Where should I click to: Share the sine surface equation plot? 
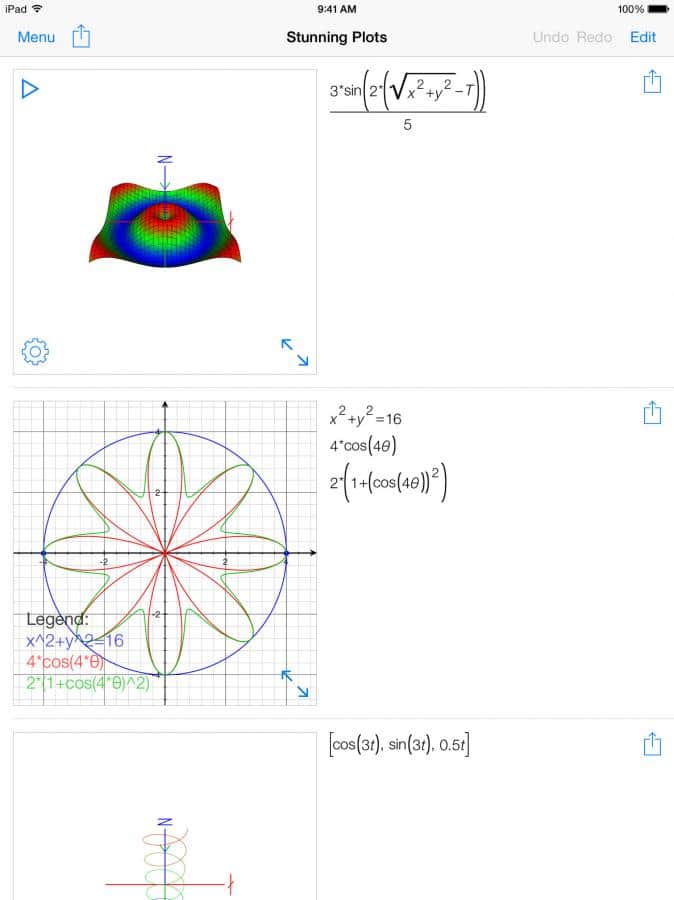[x=652, y=82]
